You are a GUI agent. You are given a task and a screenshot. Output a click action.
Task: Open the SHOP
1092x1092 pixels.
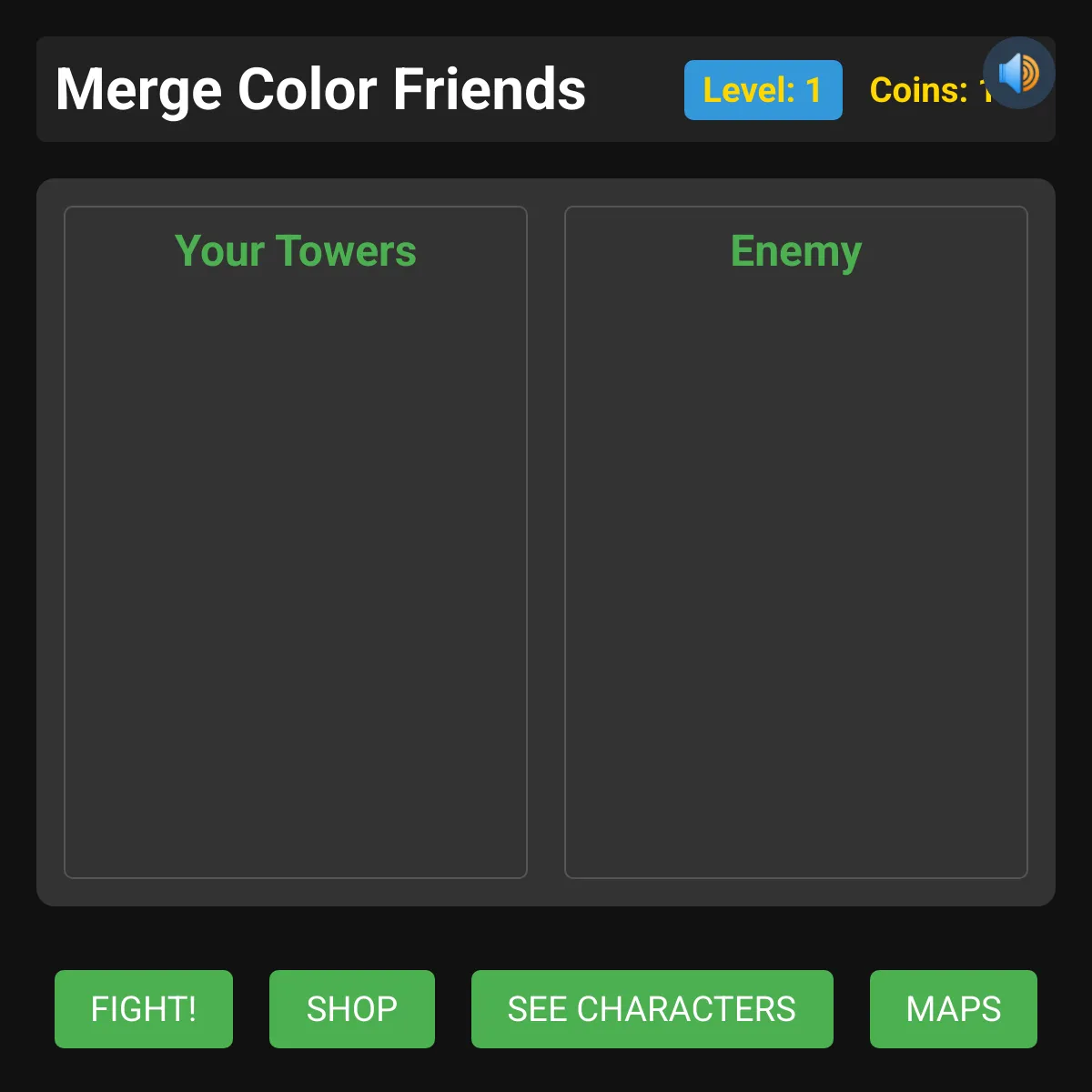pos(352,1009)
